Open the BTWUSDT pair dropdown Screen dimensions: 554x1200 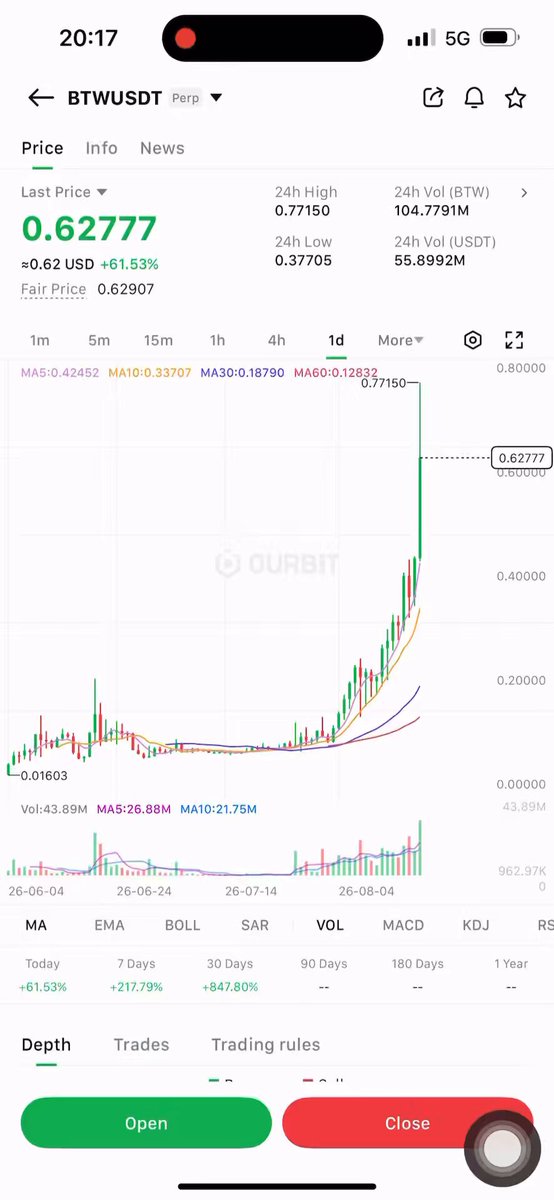click(216, 98)
